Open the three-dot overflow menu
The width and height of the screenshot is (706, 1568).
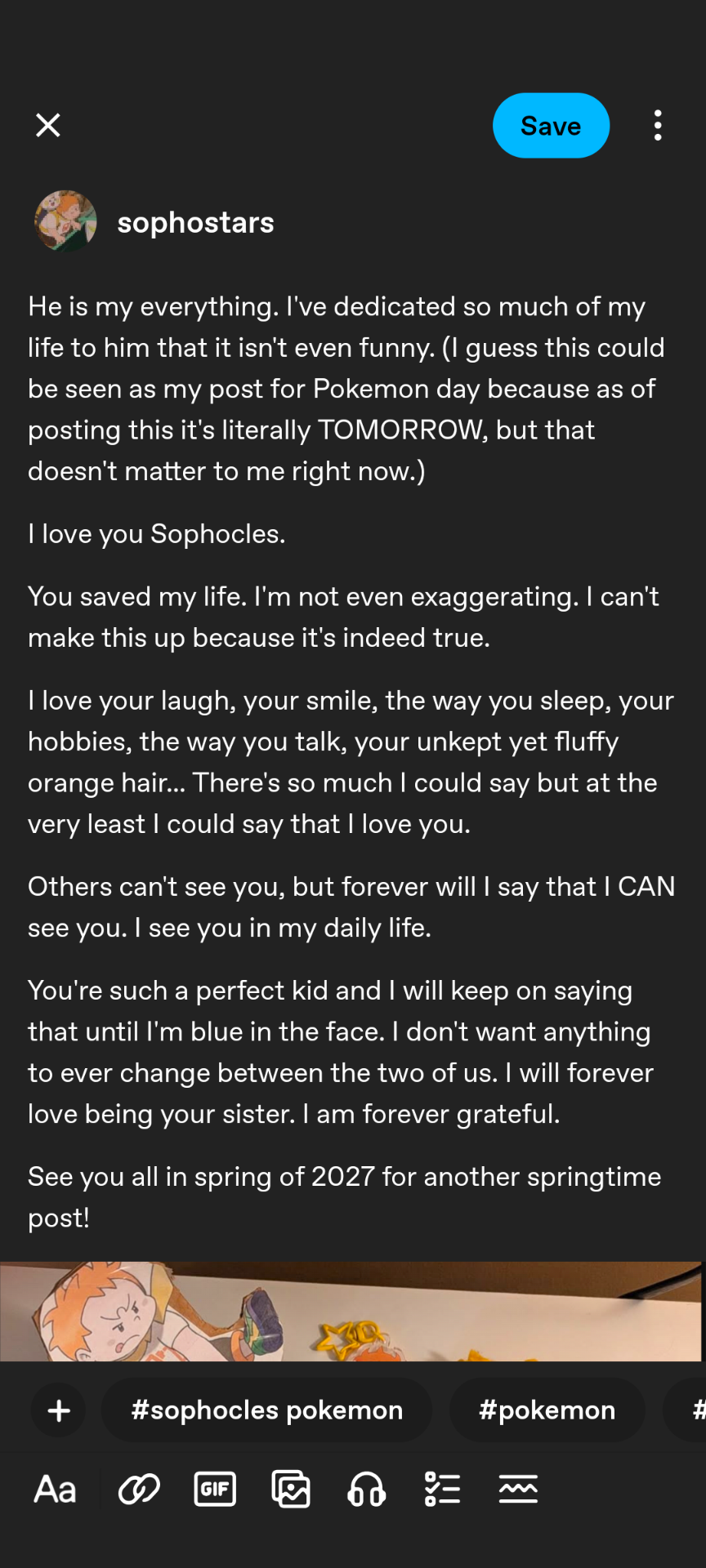pyautogui.click(x=658, y=126)
